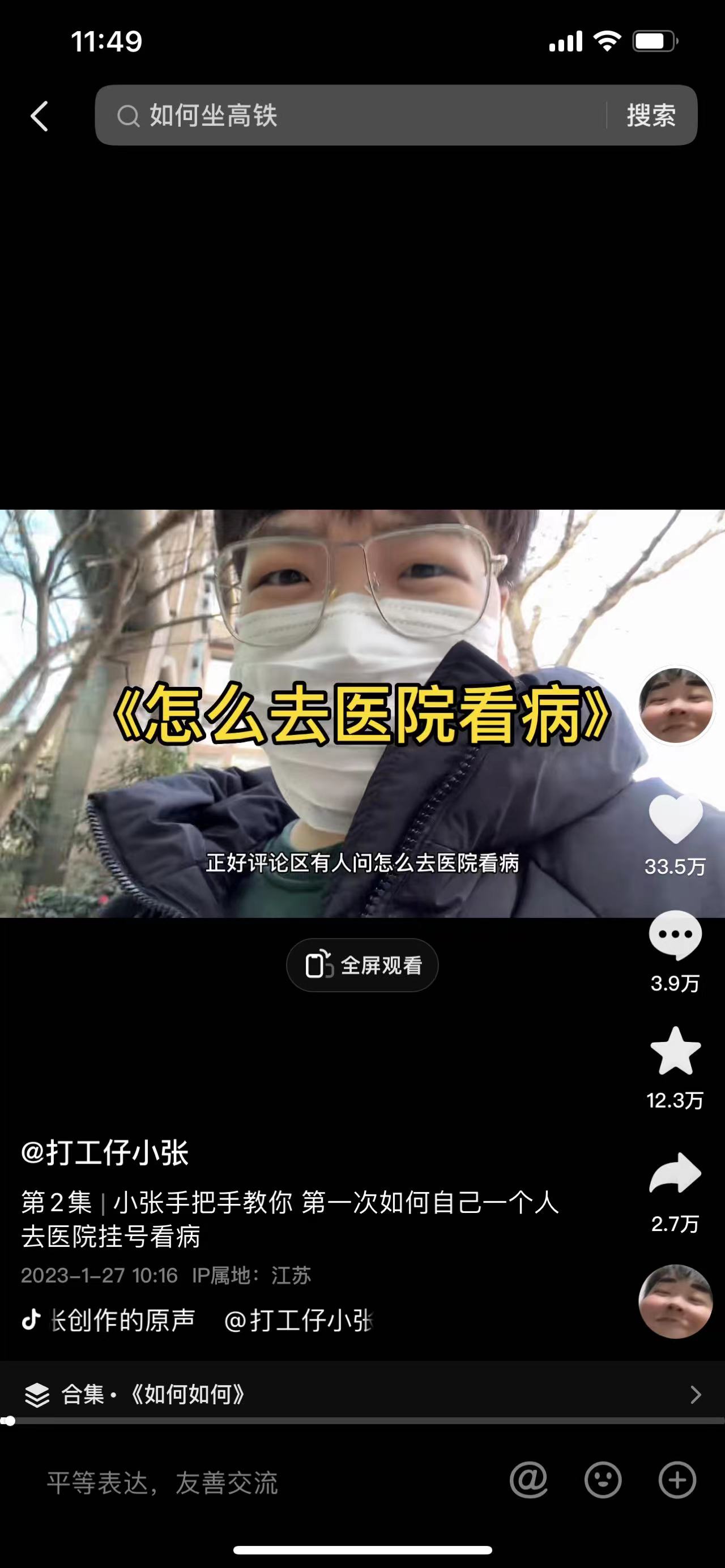725x1568 pixels.
Task: Tap the round music disc avatar
Action: (675, 1302)
